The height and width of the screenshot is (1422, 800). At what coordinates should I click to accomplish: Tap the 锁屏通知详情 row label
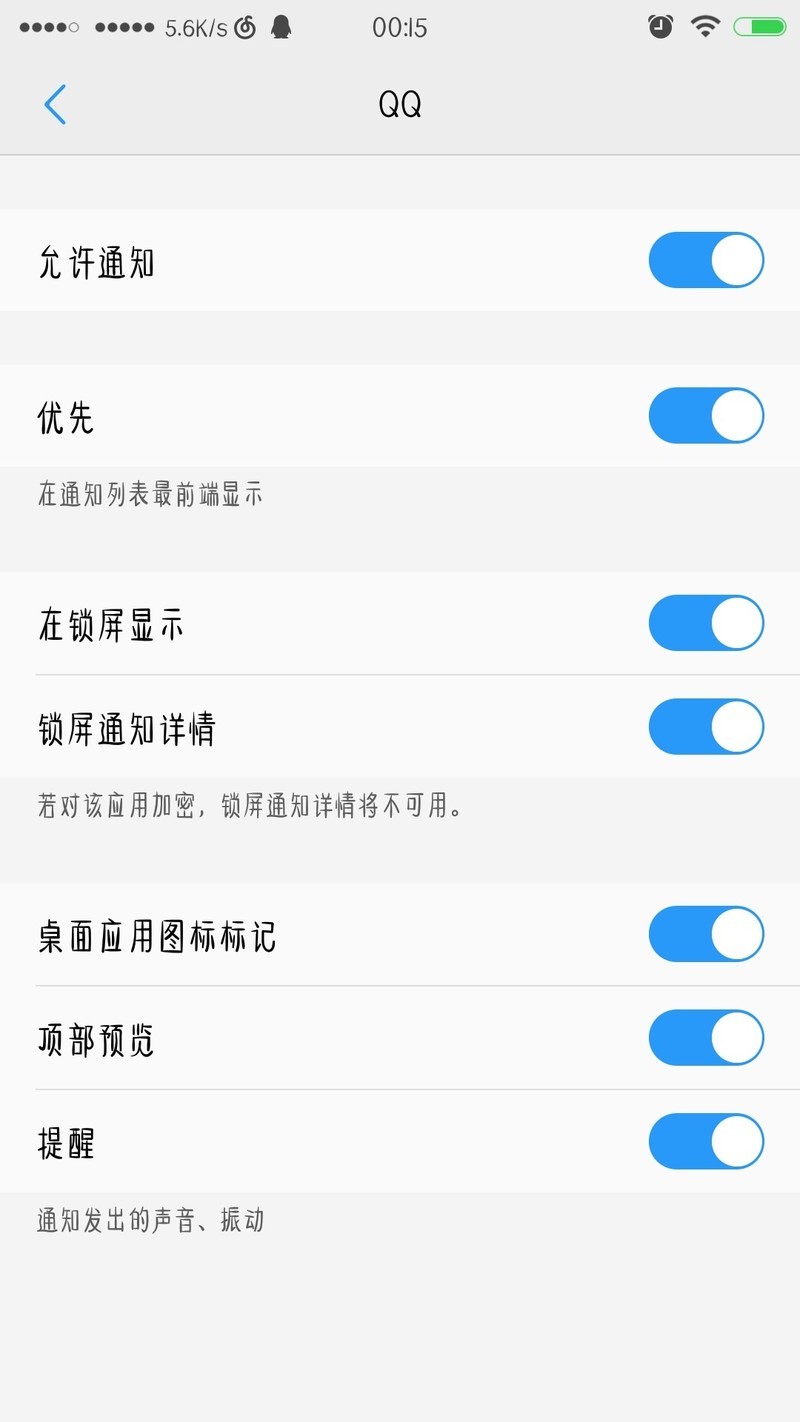tap(128, 729)
